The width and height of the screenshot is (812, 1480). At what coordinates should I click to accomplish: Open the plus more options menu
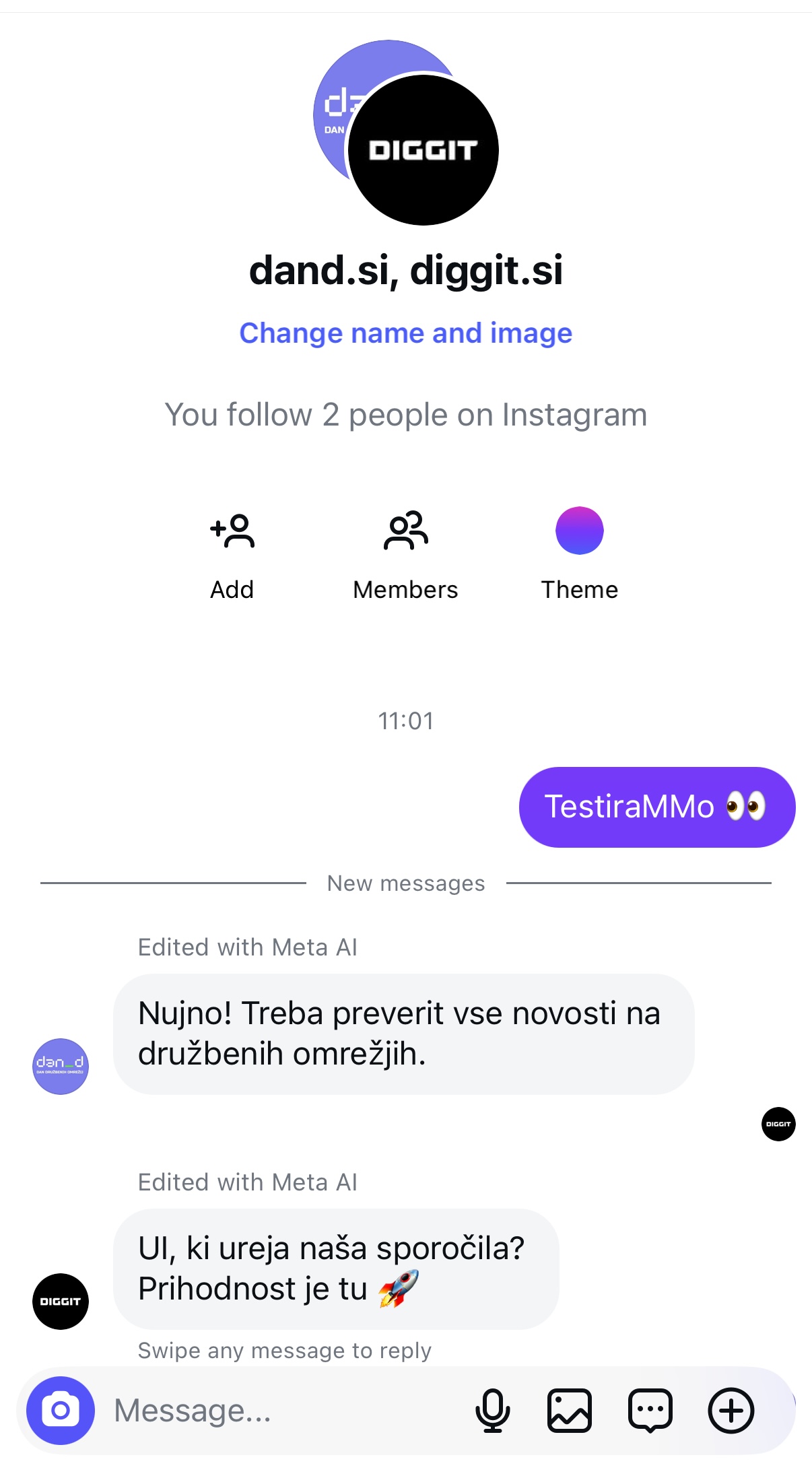(731, 1410)
